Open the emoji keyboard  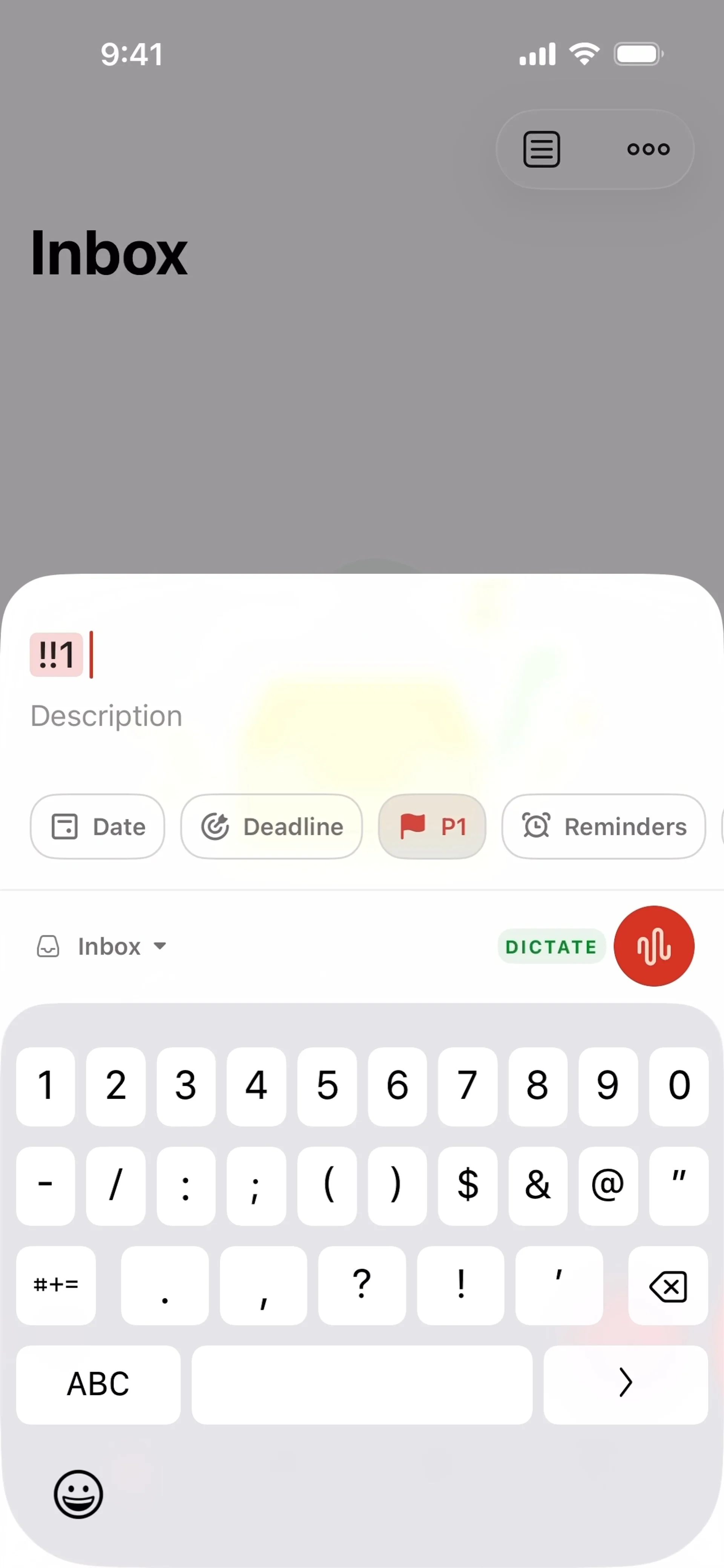pyautogui.click(x=78, y=1494)
